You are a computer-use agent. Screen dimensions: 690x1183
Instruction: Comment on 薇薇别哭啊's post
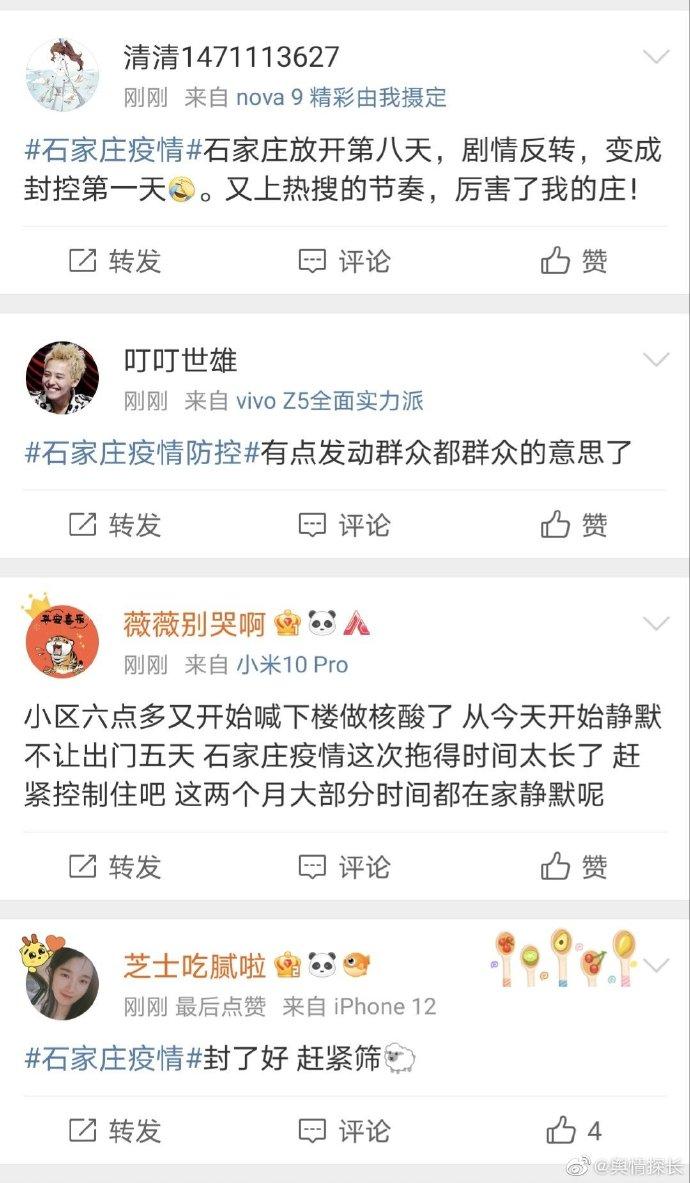(x=344, y=866)
